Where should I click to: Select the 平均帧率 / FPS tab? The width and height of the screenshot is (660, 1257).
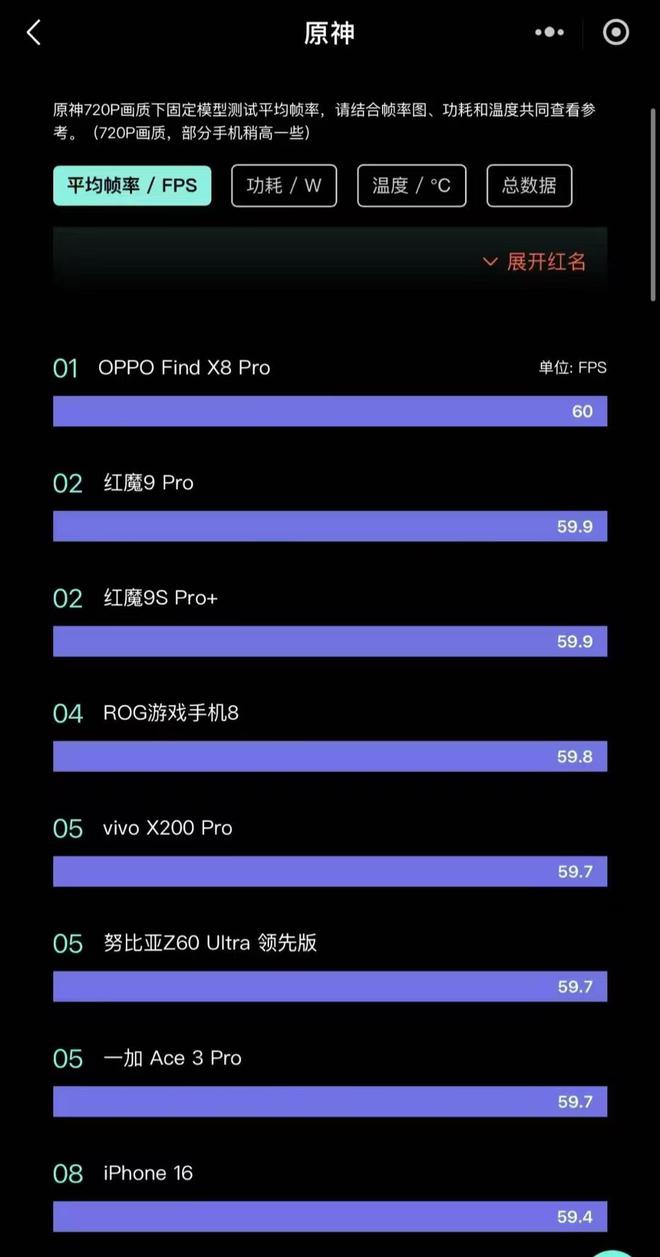132,186
